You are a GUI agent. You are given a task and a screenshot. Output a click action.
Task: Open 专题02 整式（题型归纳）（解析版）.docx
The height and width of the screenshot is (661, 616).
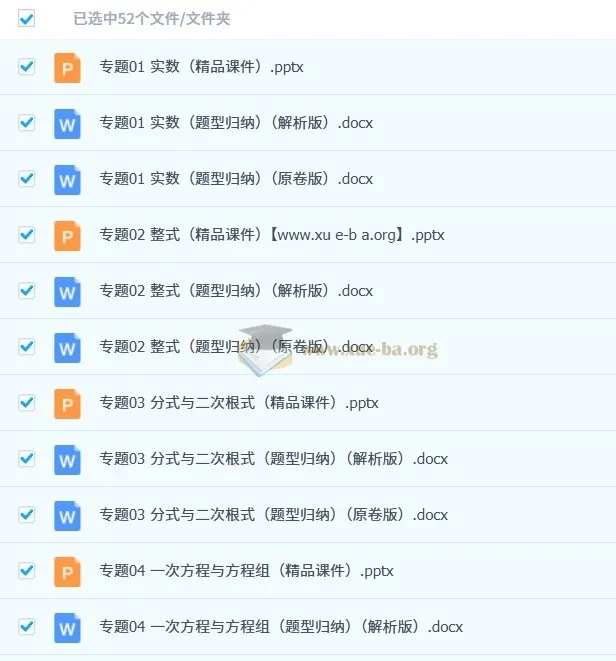236,291
